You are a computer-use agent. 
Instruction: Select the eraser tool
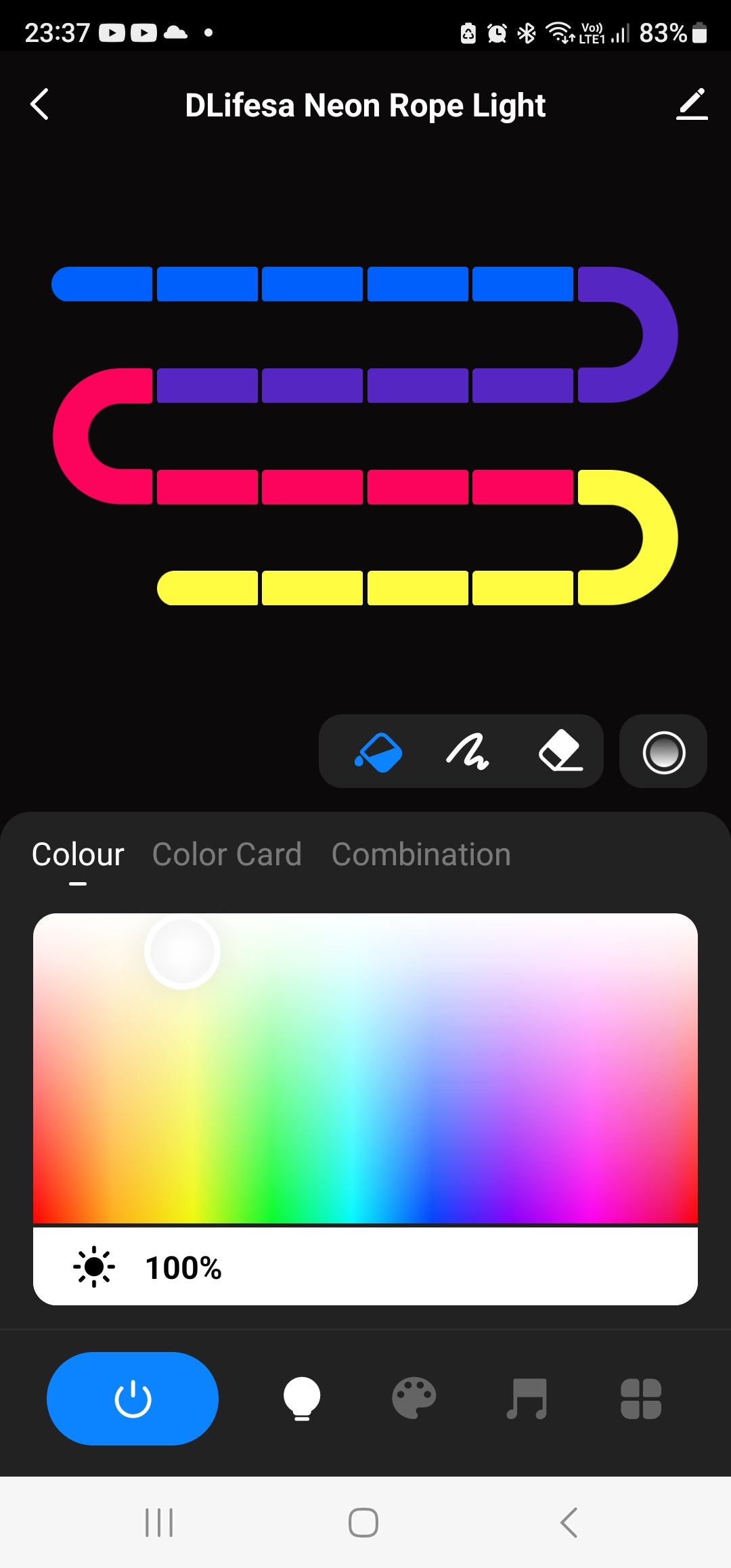click(560, 752)
